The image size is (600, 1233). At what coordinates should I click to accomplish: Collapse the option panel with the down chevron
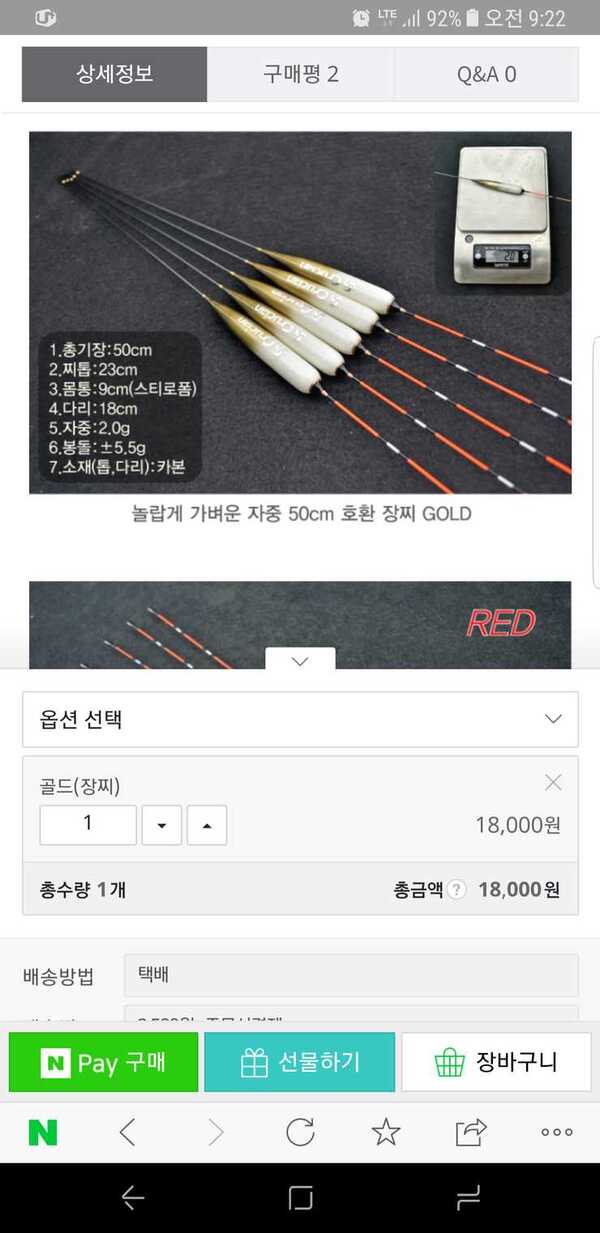click(300, 660)
